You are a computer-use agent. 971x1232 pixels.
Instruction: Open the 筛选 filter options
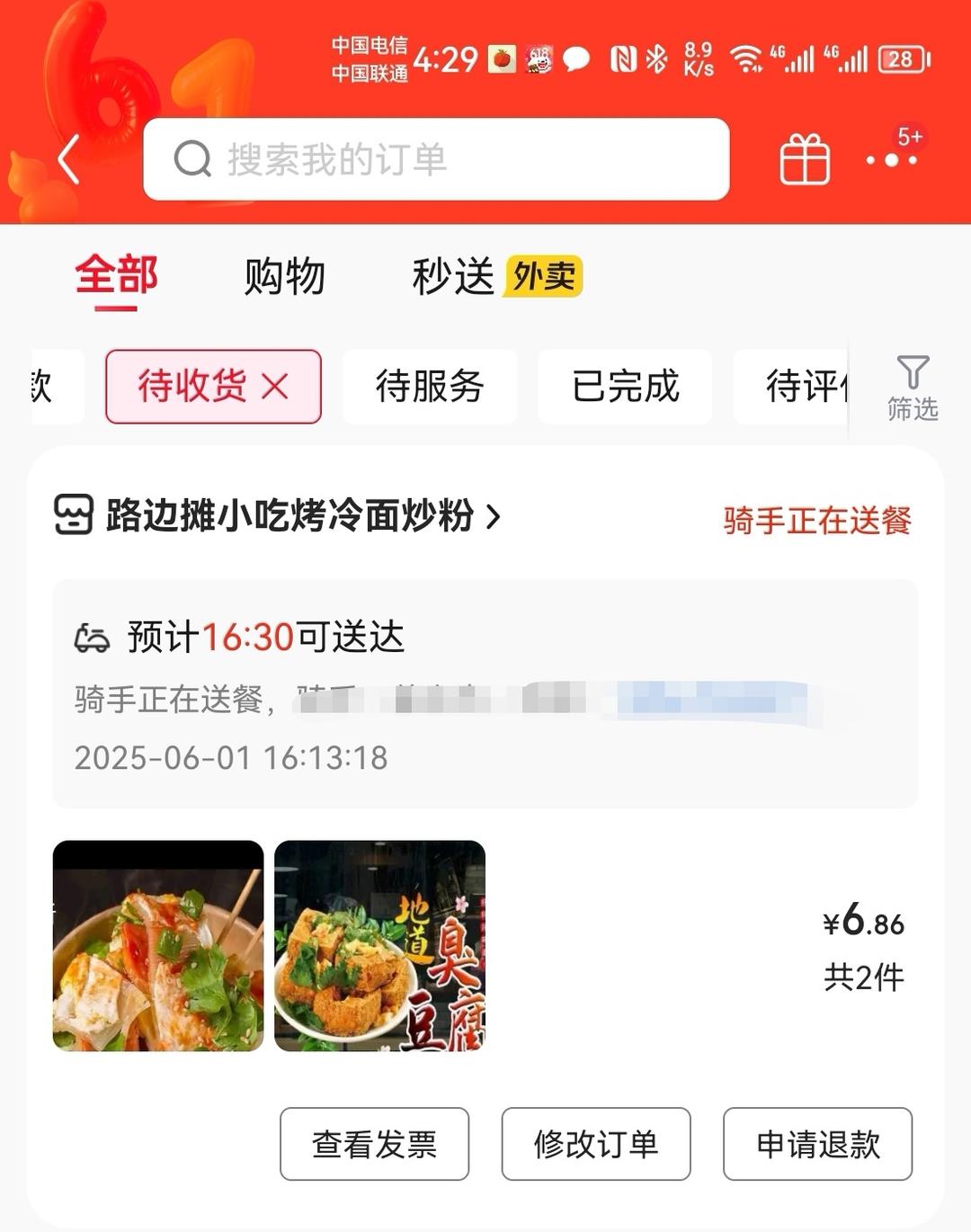coord(912,388)
